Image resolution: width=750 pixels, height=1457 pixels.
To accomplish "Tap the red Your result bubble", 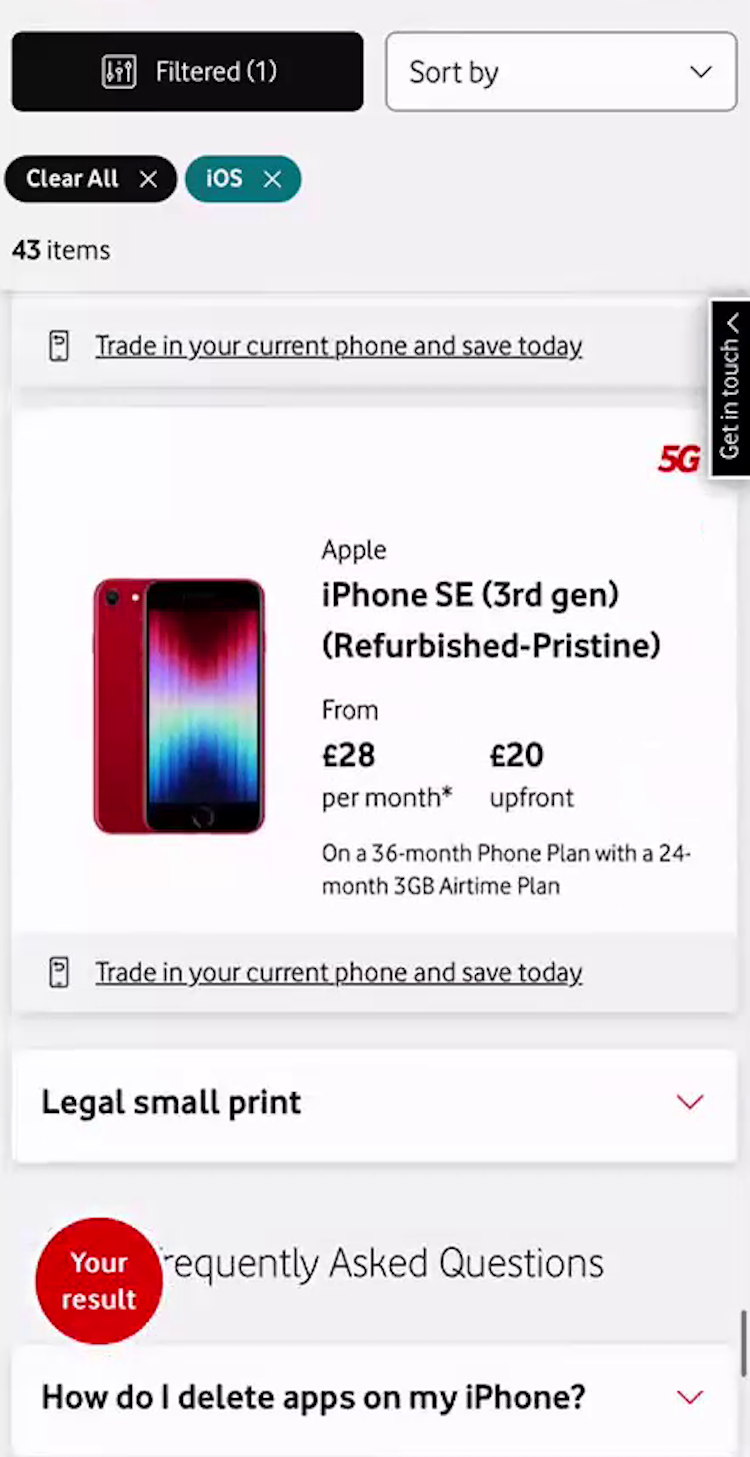I will 98,1281.
